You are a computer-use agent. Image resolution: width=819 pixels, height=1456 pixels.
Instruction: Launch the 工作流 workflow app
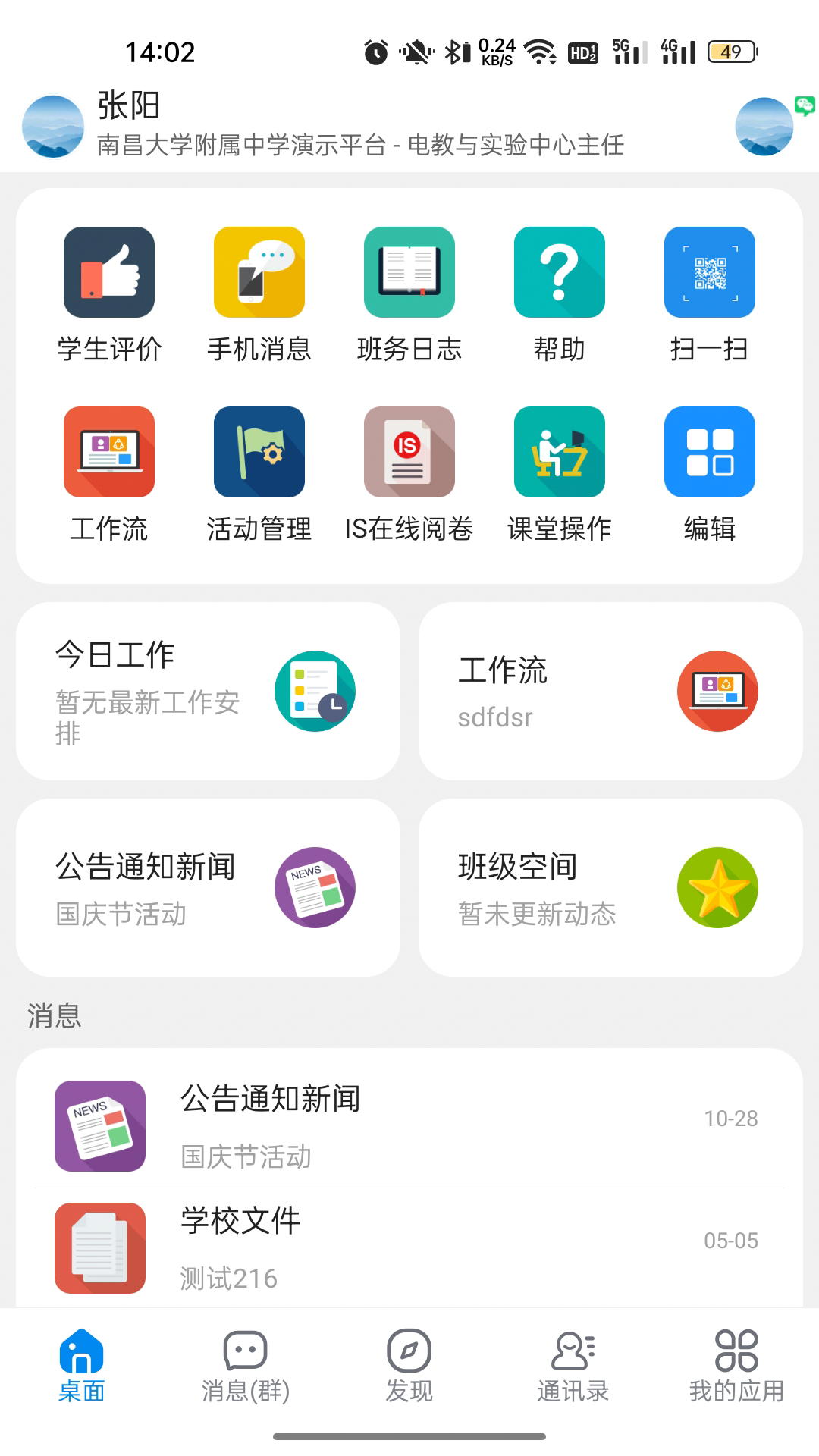click(109, 453)
